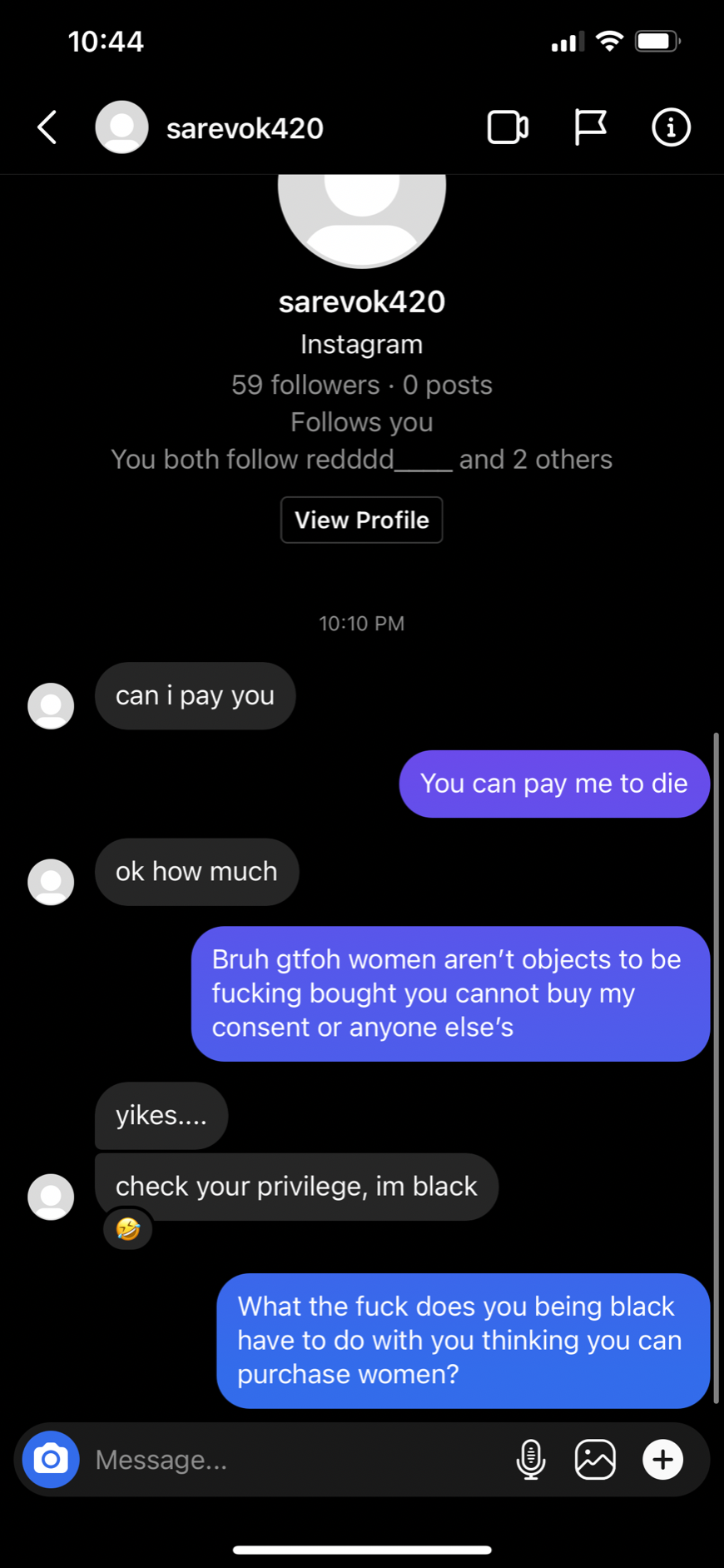This screenshot has width=724, height=1568.
Task: Open the camera from message bar
Action: coord(51,1459)
